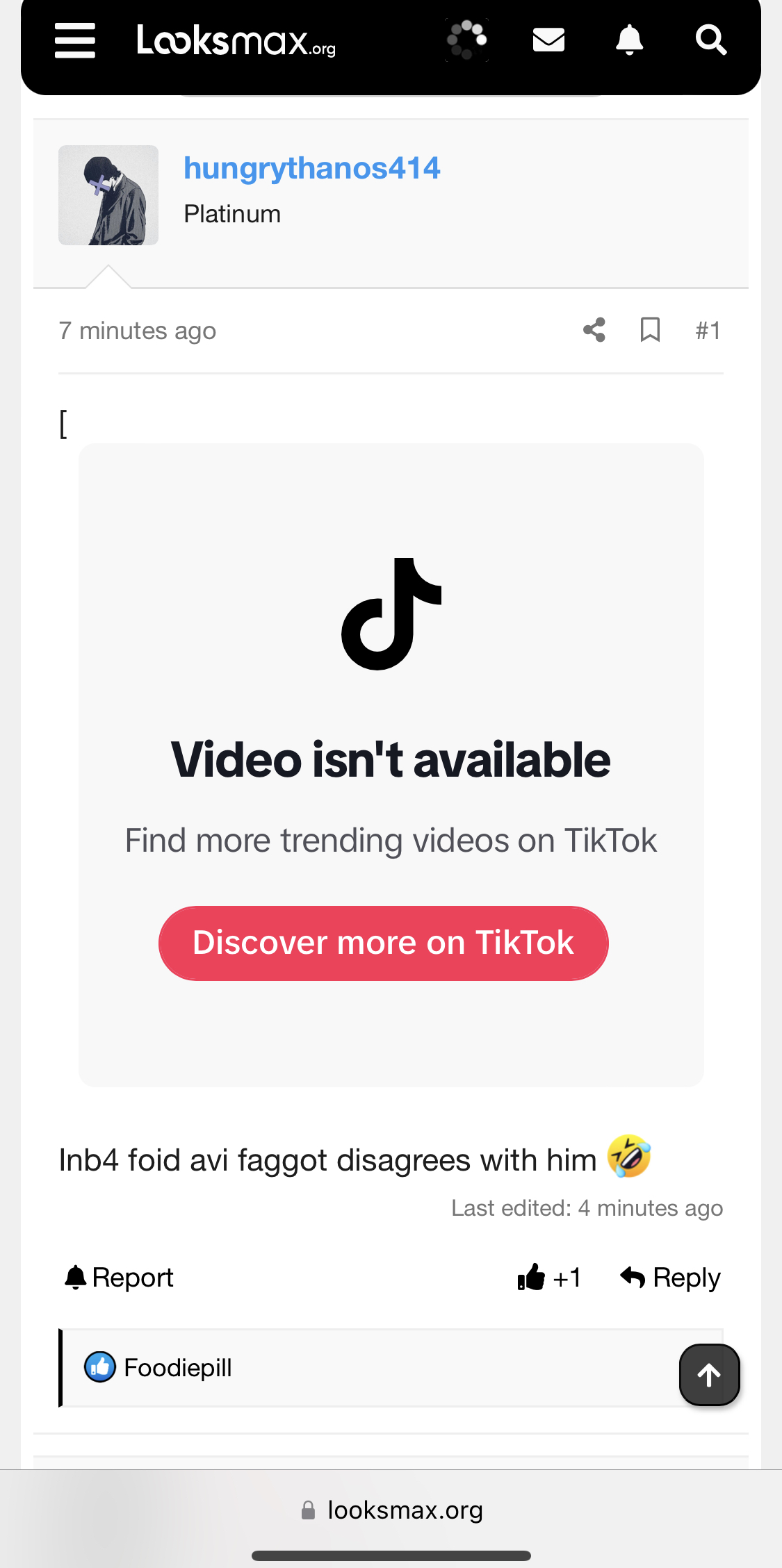
Task: Report this post
Action: click(x=119, y=1278)
